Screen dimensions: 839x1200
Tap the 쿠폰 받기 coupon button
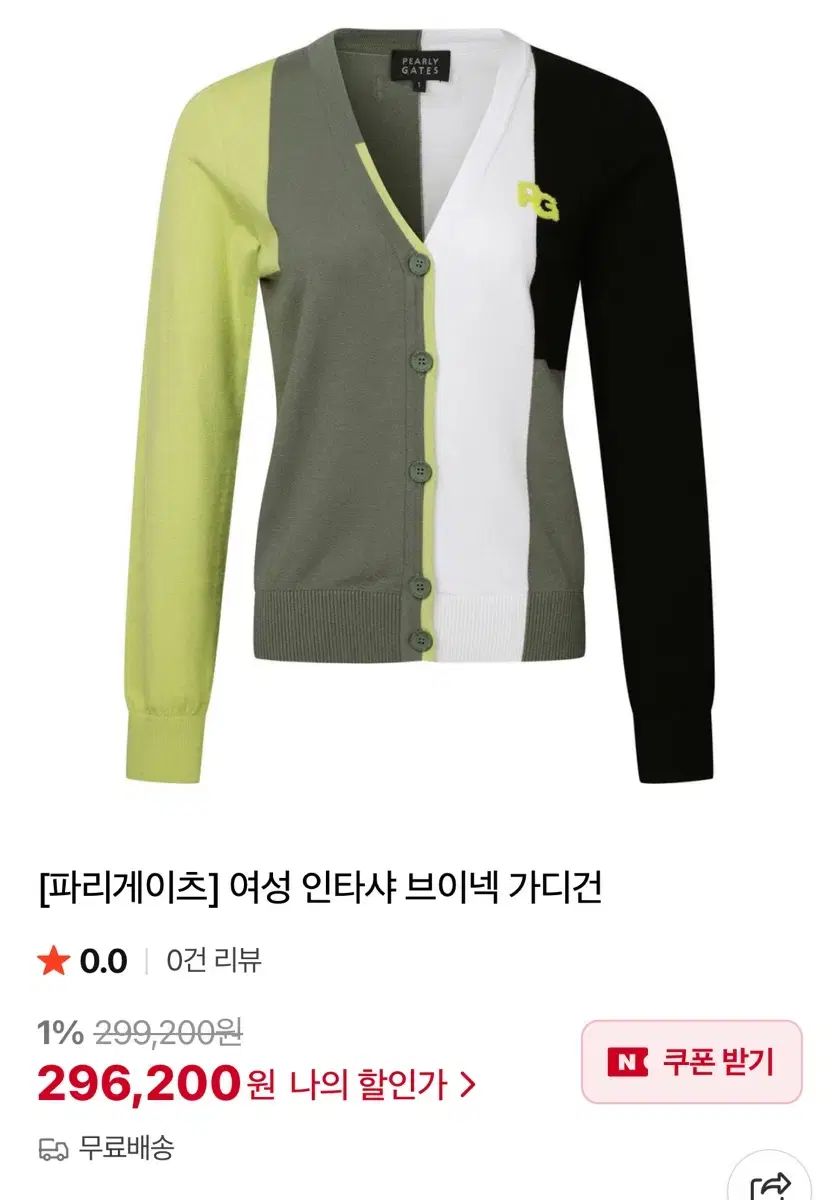click(x=691, y=1062)
